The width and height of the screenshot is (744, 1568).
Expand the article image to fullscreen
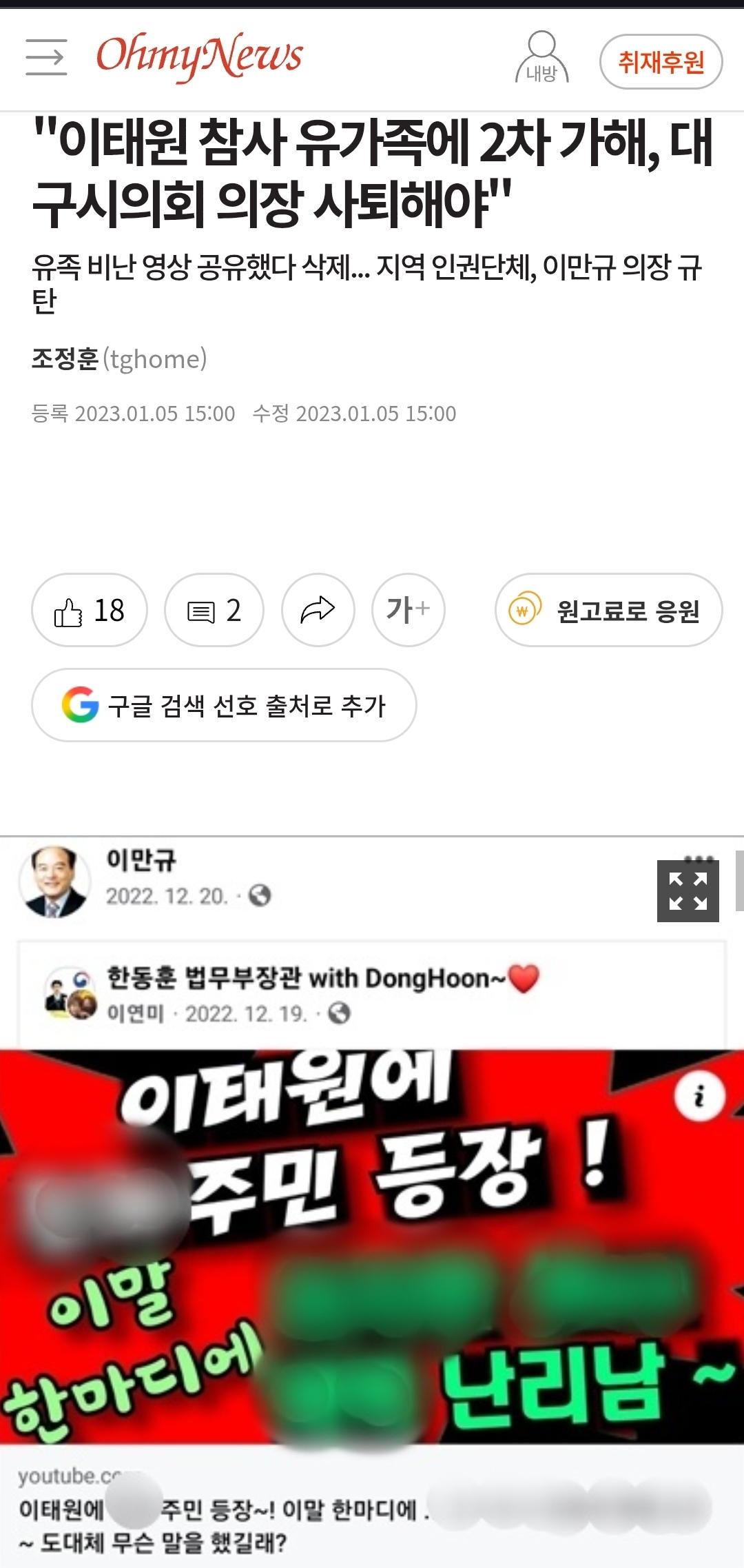tap(688, 891)
